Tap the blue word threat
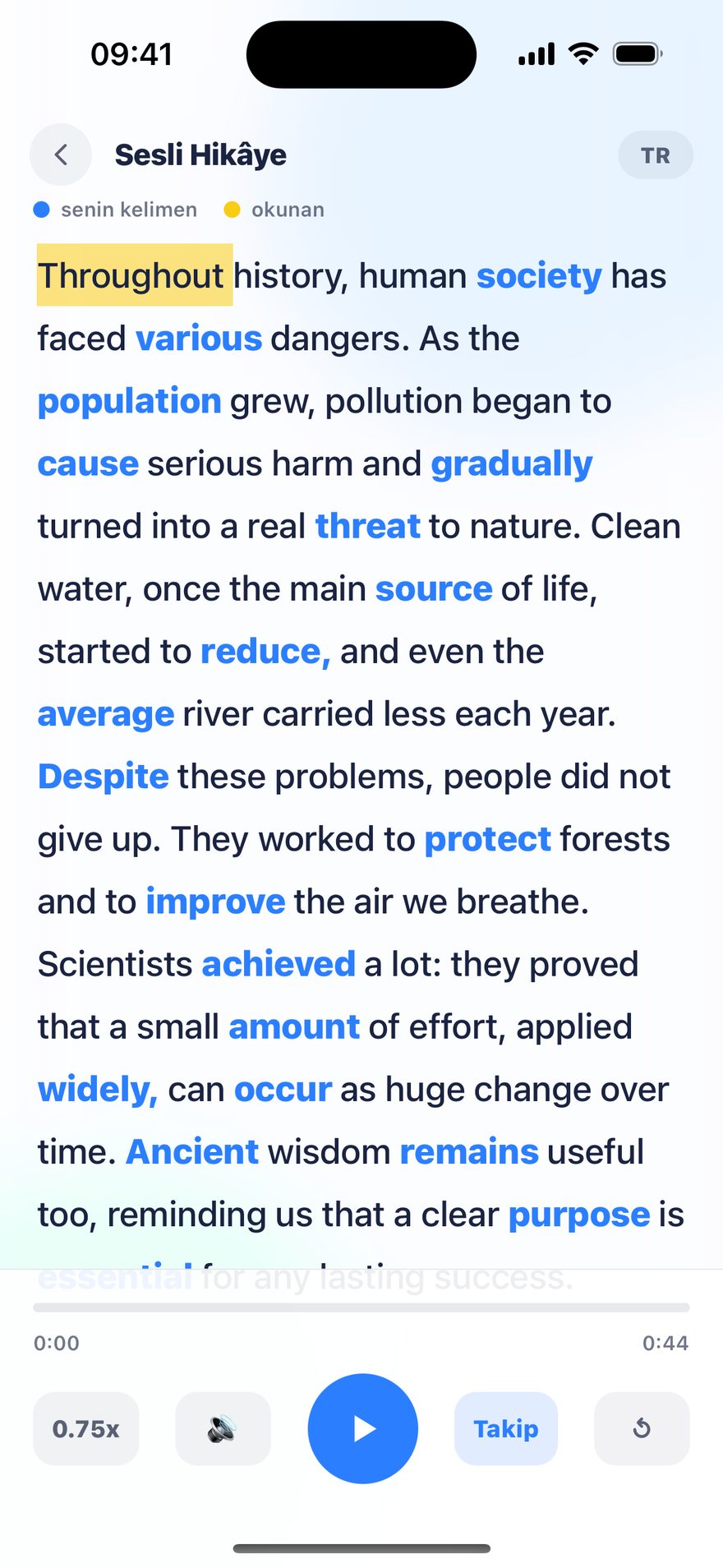 click(367, 526)
